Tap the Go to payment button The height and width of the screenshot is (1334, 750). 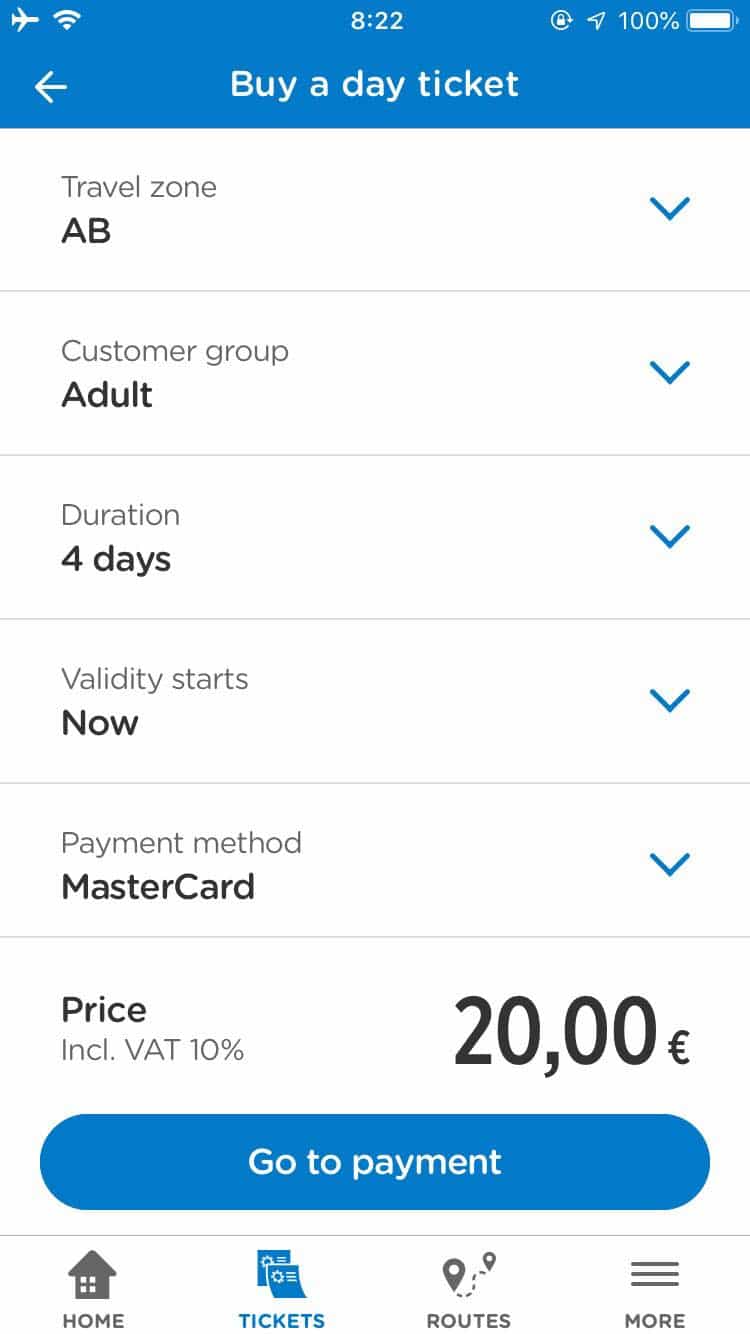click(375, 1162)
